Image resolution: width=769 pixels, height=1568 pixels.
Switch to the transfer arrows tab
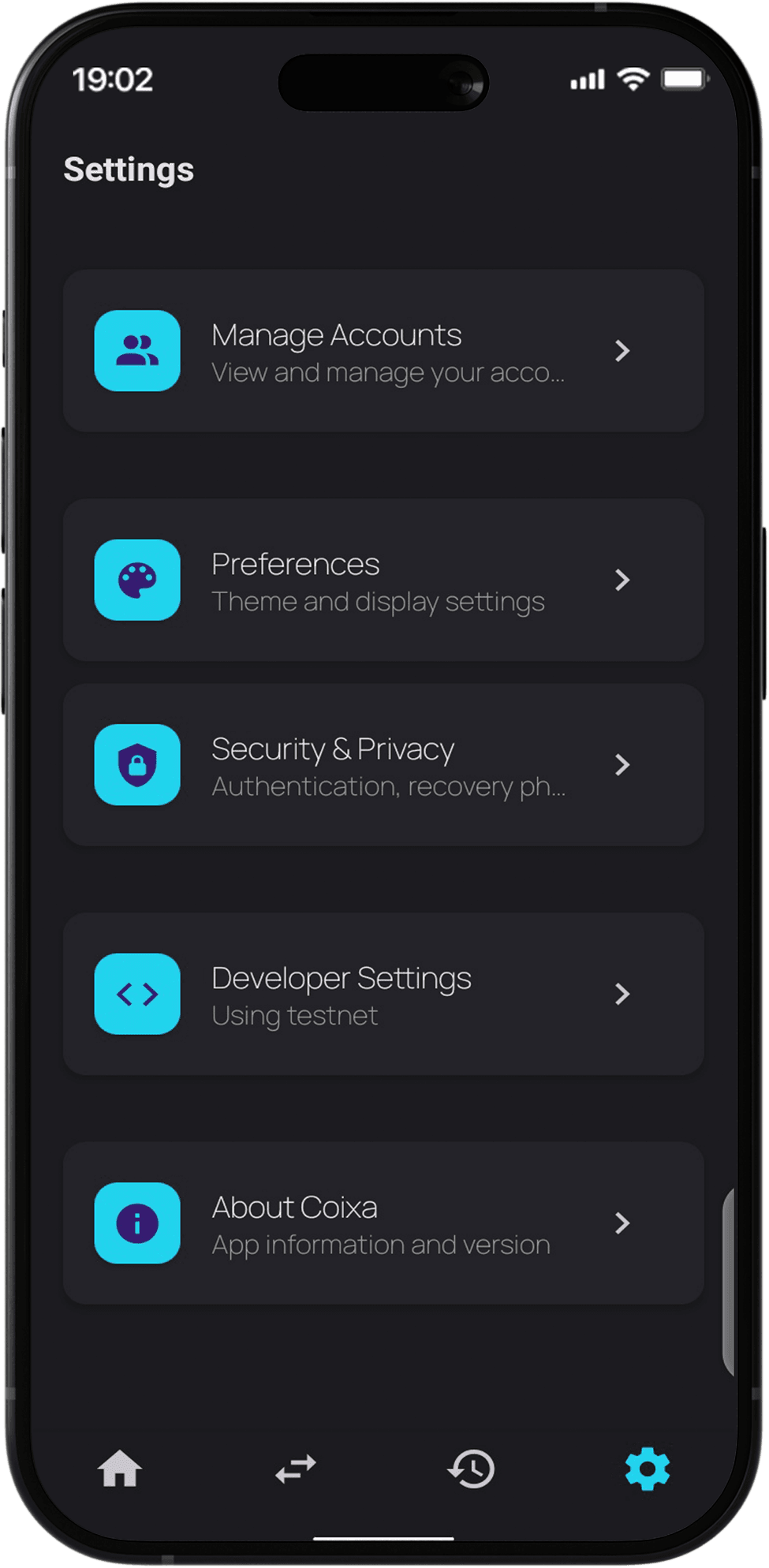[296, 1469]
